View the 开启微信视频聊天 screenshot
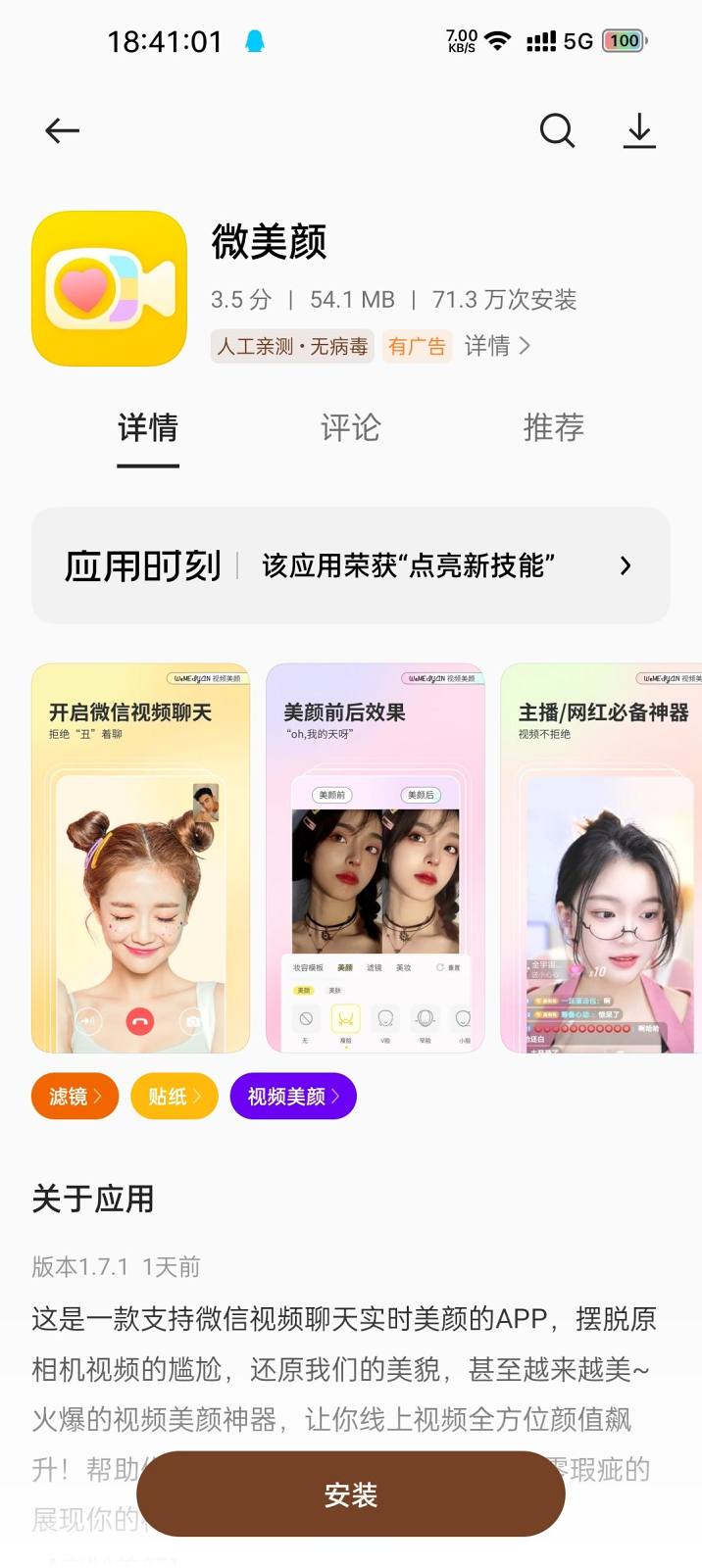Image resolution: width=702 pixels, height=1568 pixels. (140, 858)
